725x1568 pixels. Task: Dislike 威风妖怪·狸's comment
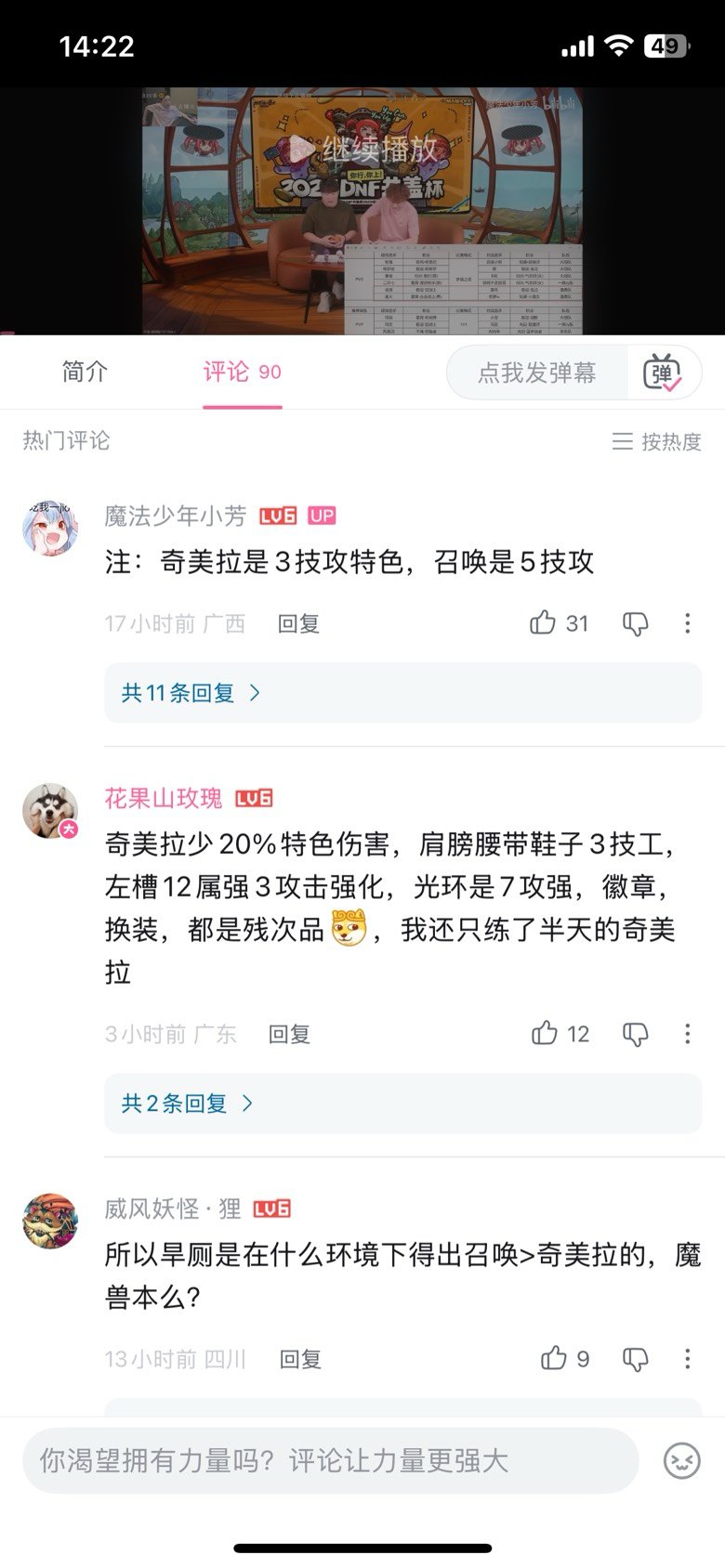635,1359
